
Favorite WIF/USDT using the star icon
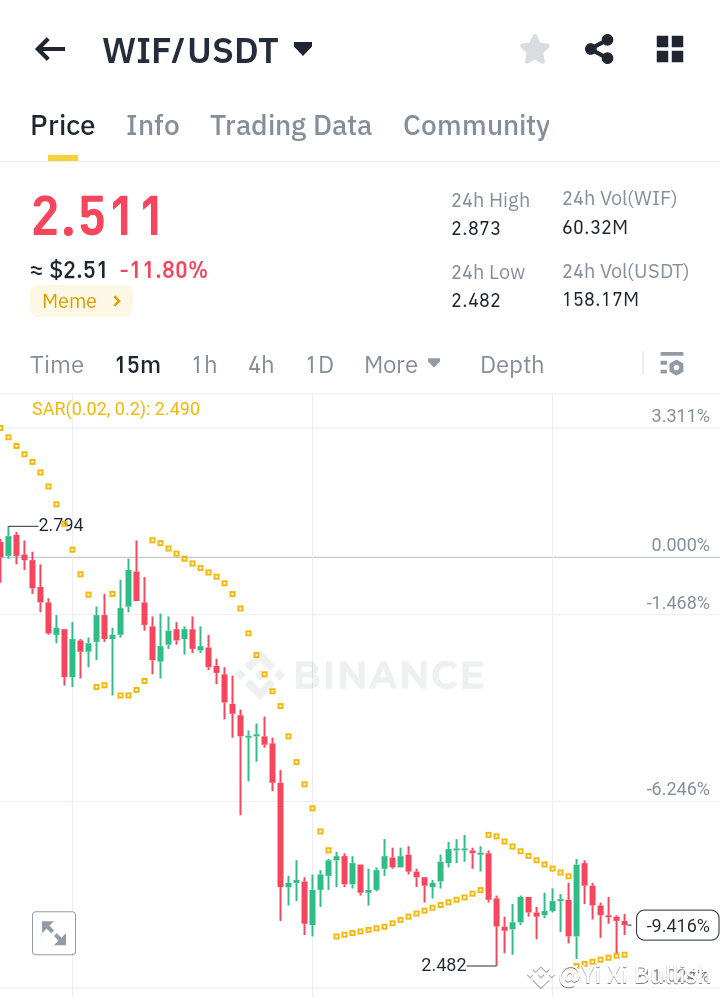(x=534, y=48)
